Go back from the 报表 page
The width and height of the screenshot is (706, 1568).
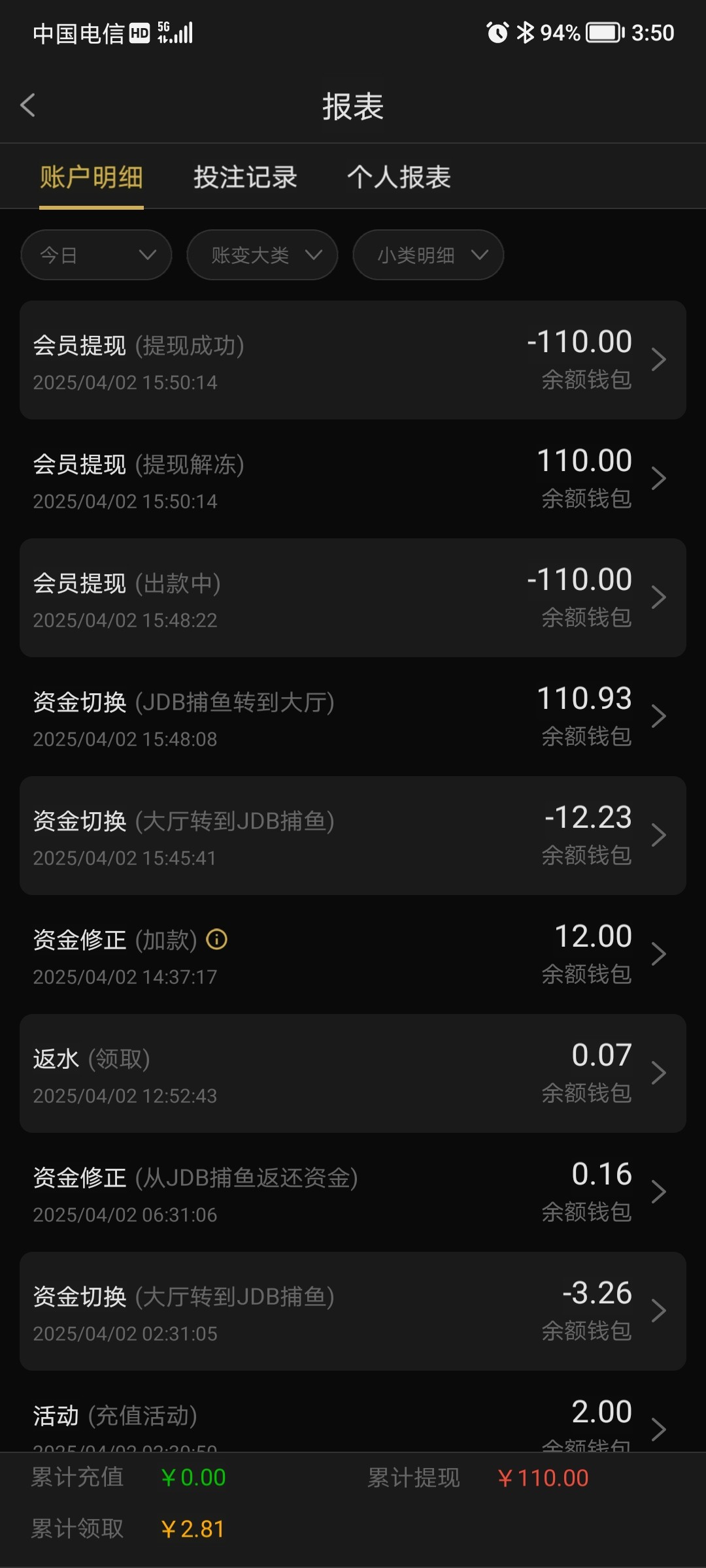[x=27, y=105]
